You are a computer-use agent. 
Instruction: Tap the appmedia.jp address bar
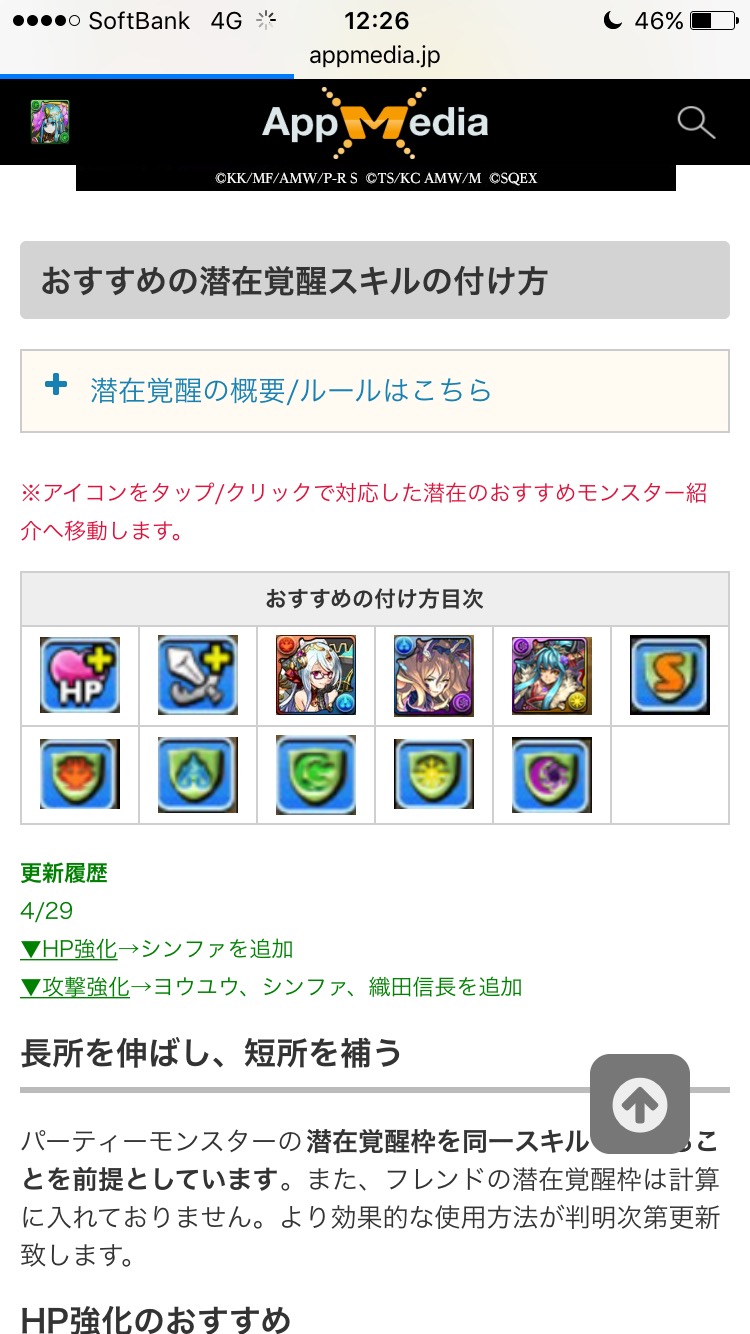(375, 56)
